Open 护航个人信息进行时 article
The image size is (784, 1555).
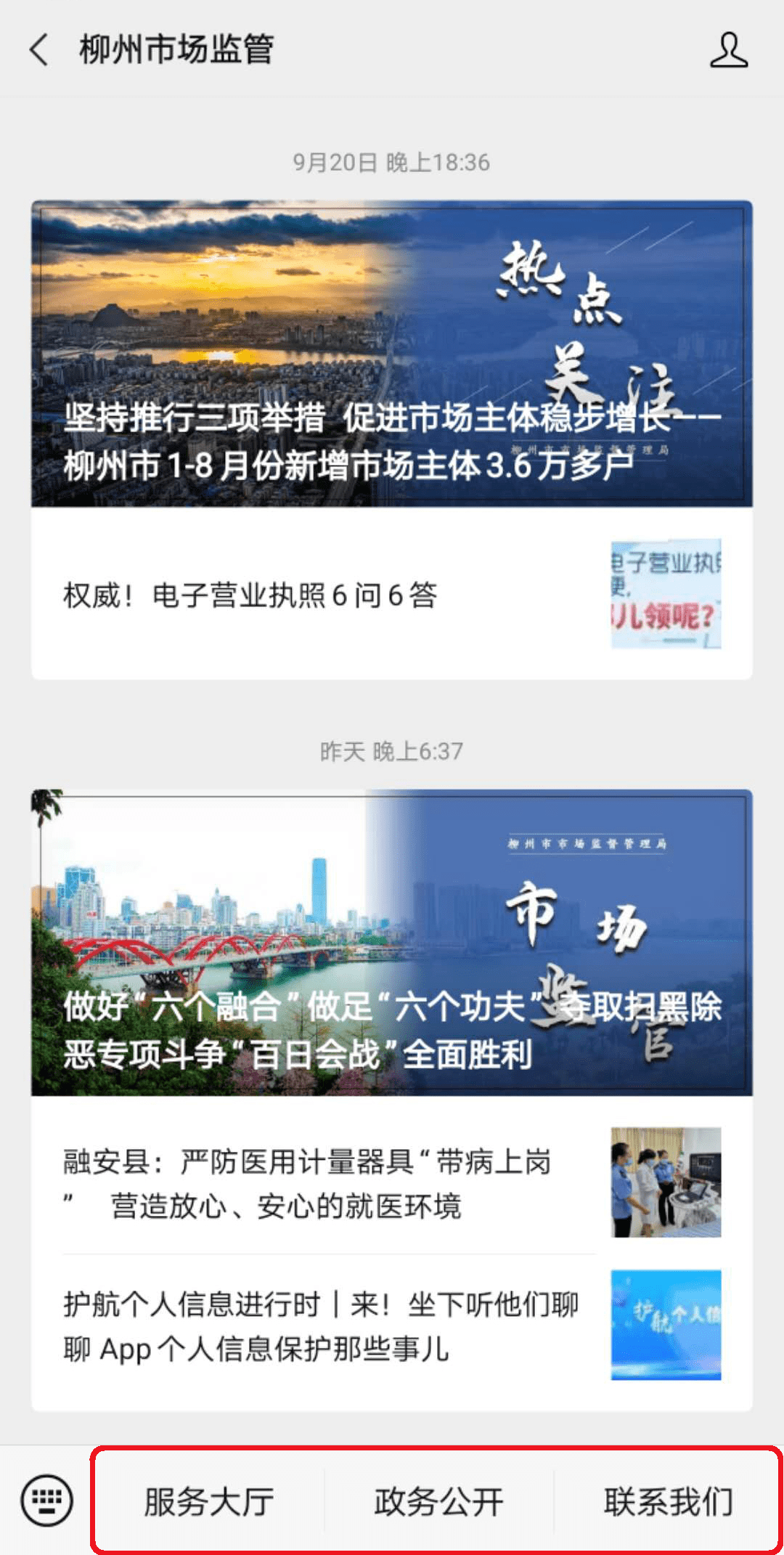pyautogui.click(x=392, y=1325)
